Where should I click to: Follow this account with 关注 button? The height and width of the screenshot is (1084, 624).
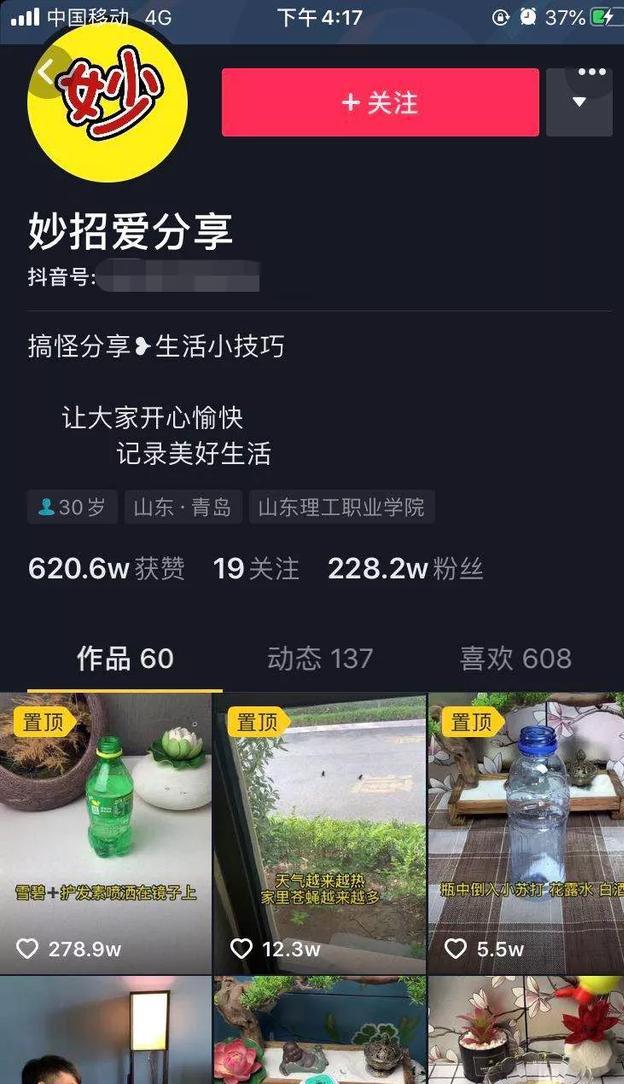coord(380,102)
